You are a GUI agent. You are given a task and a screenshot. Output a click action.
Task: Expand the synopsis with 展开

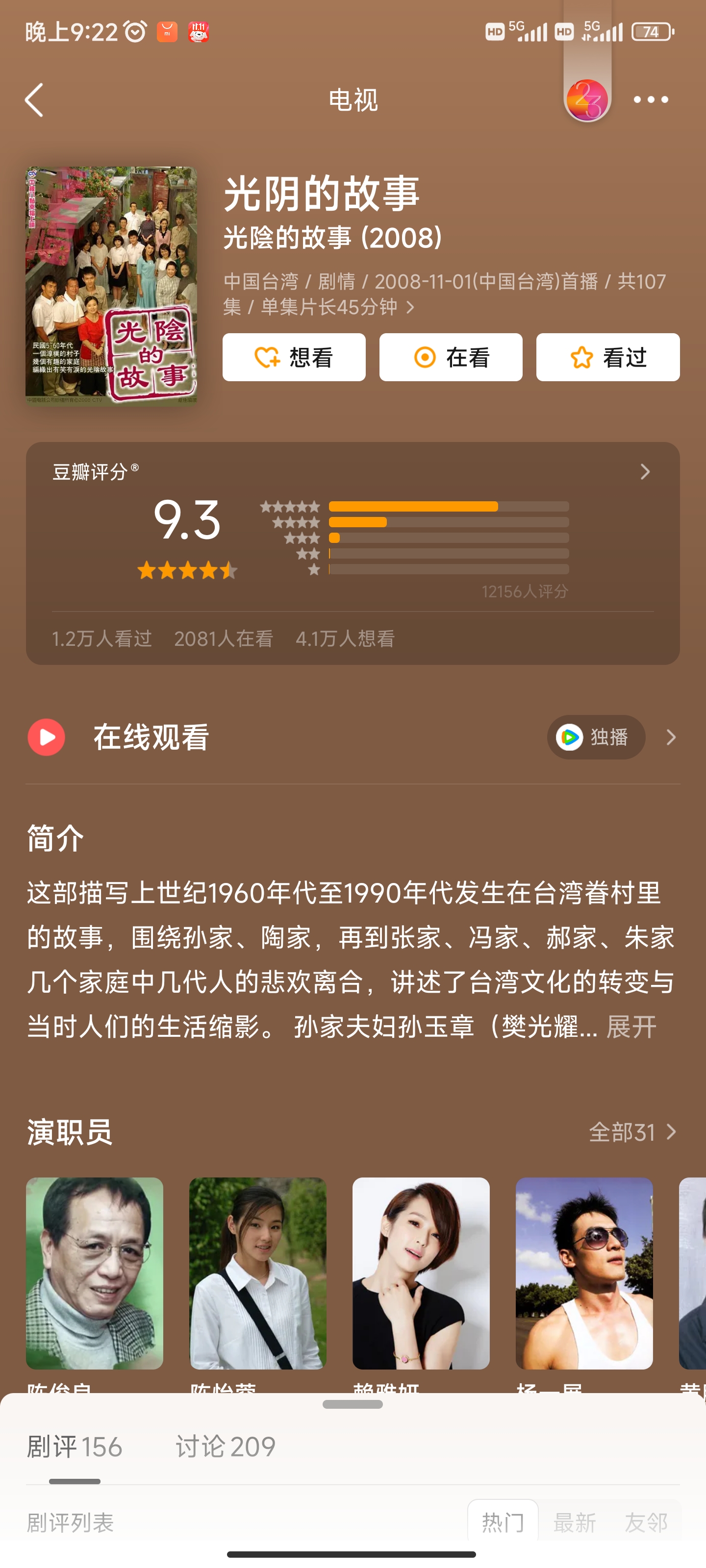[x=630, y=1028]
